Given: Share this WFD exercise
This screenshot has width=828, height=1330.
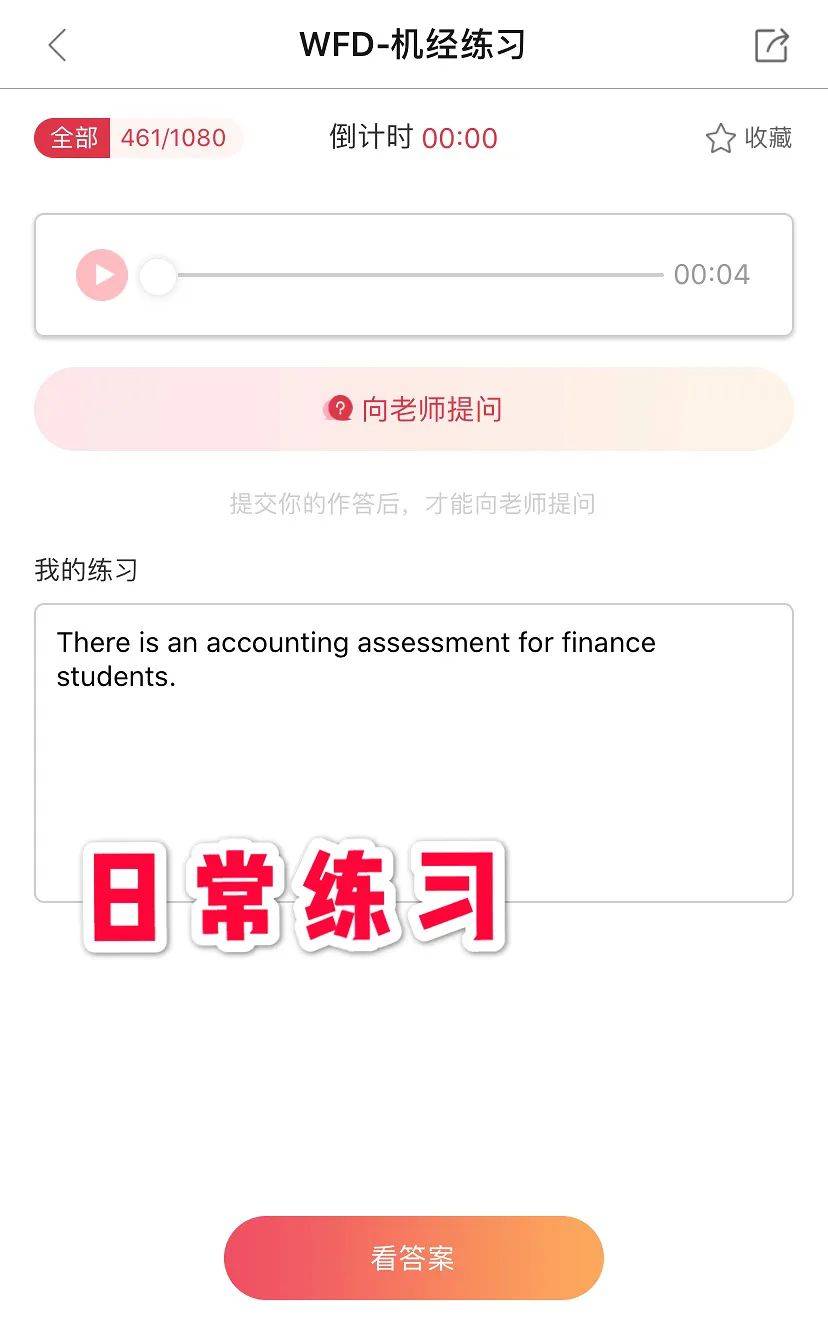Looking at the screenshot, I should pyautogui.click(x=771, y=45).
